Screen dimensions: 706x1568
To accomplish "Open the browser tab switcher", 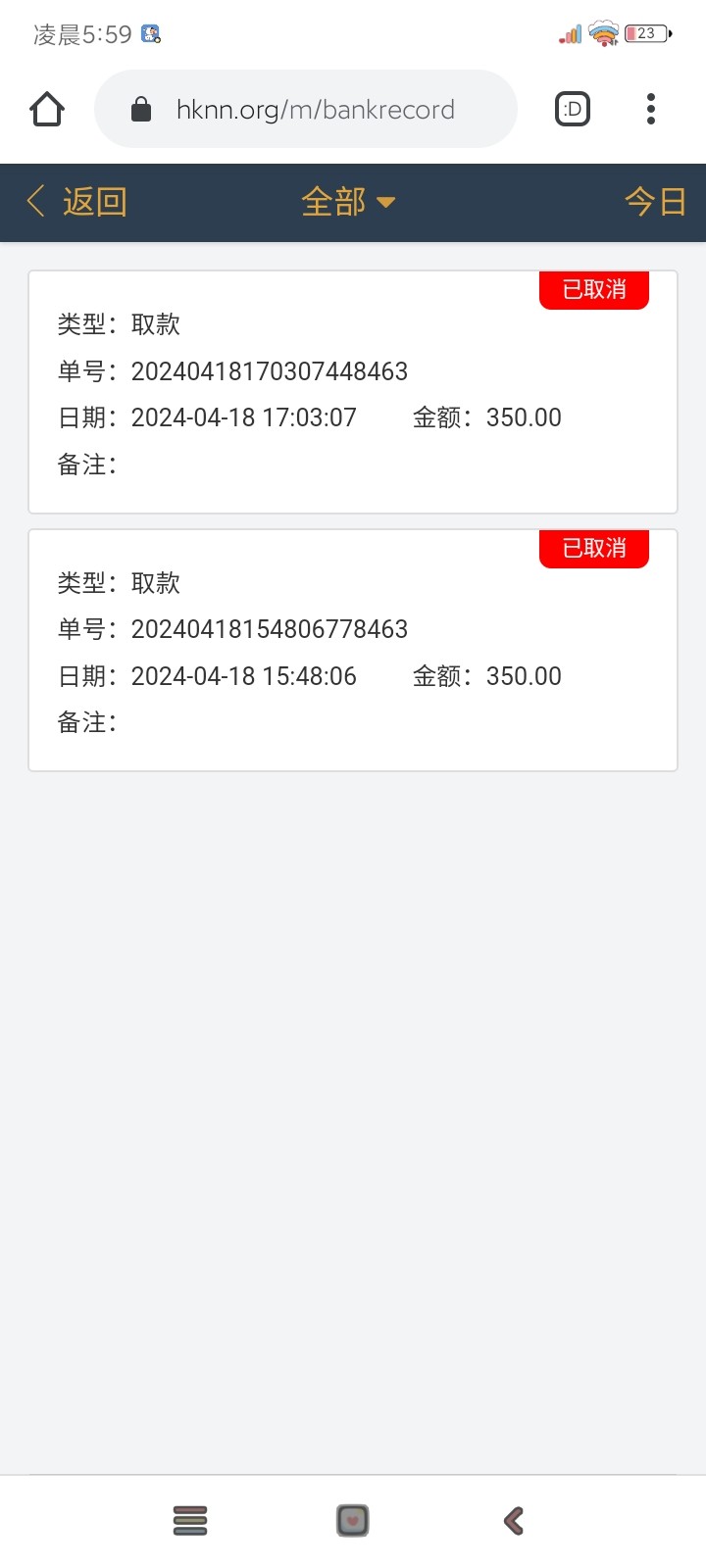I will tap(573, 109).
